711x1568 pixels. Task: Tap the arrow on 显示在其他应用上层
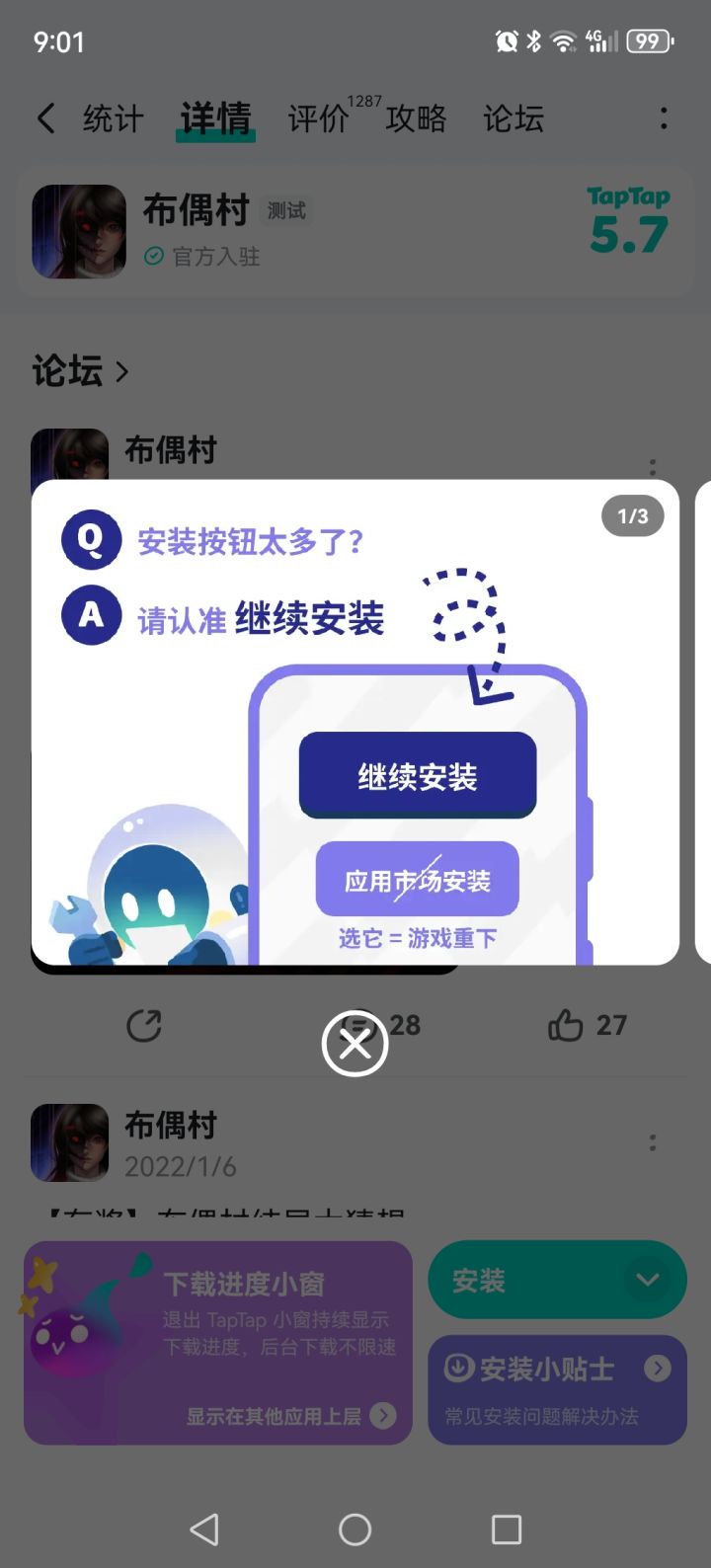tap(383, 1415)
